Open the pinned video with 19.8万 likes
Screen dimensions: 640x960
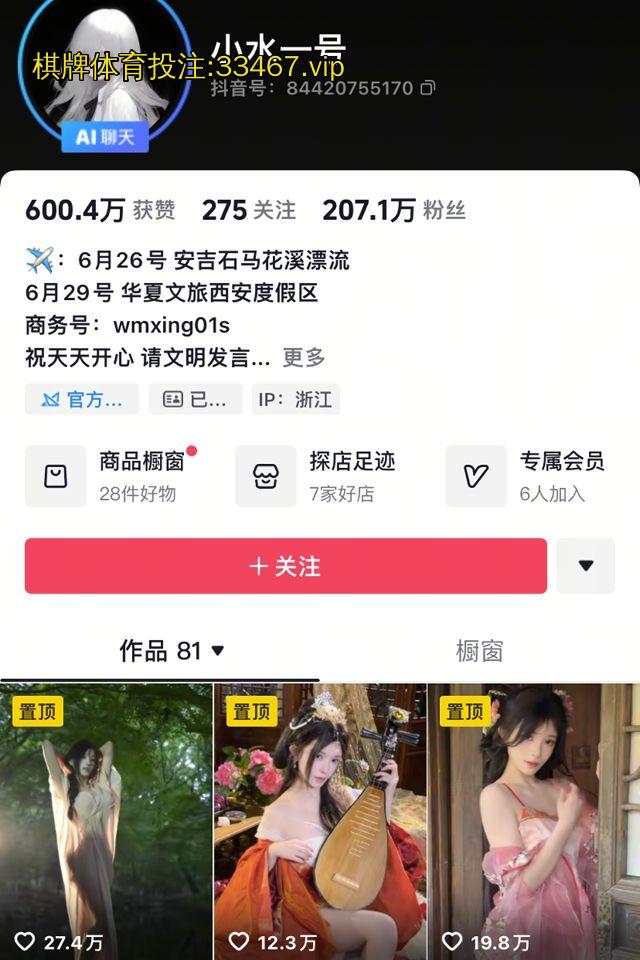tap(534, 822)
